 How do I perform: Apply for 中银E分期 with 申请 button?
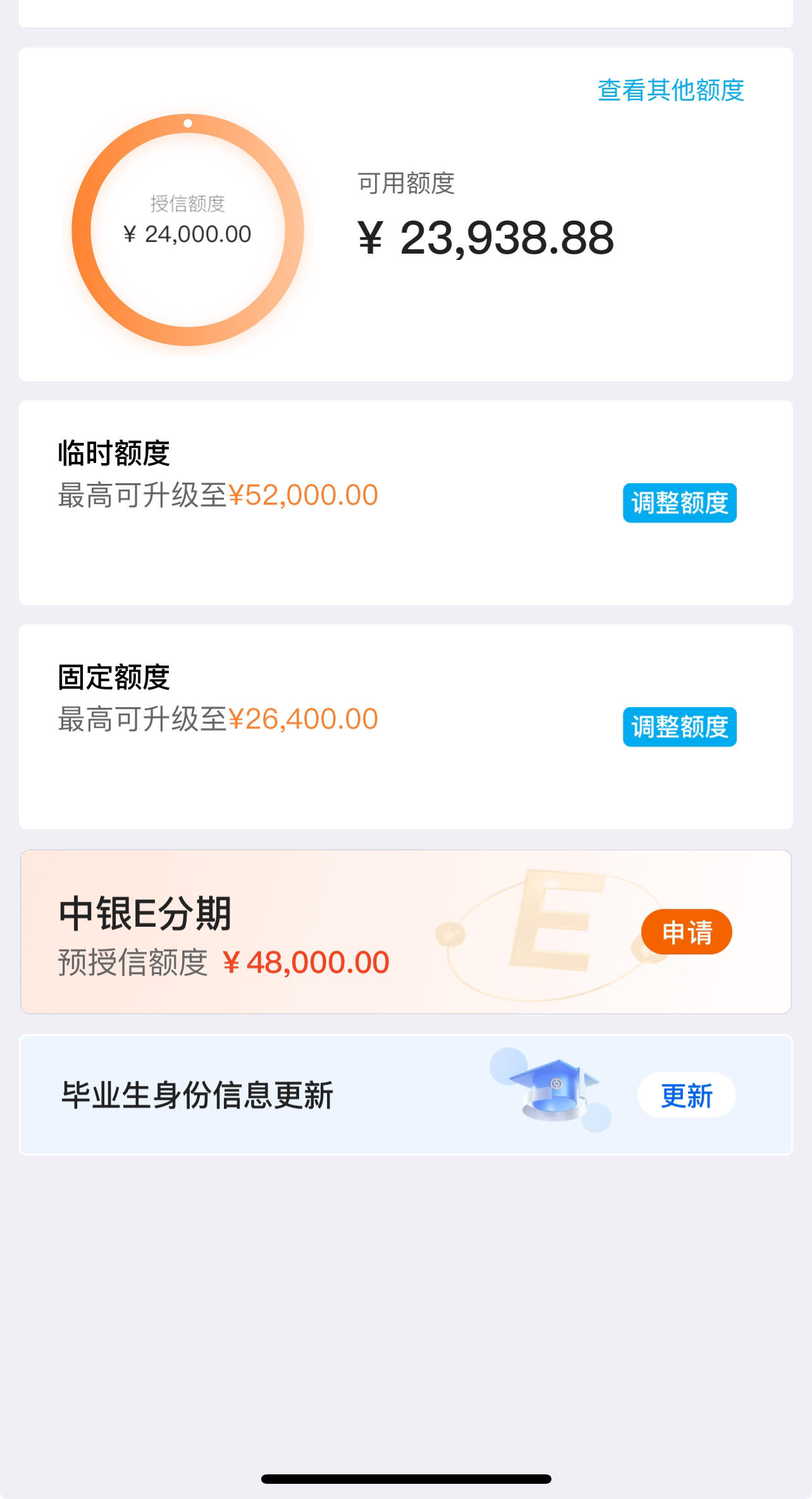[687, 932]
